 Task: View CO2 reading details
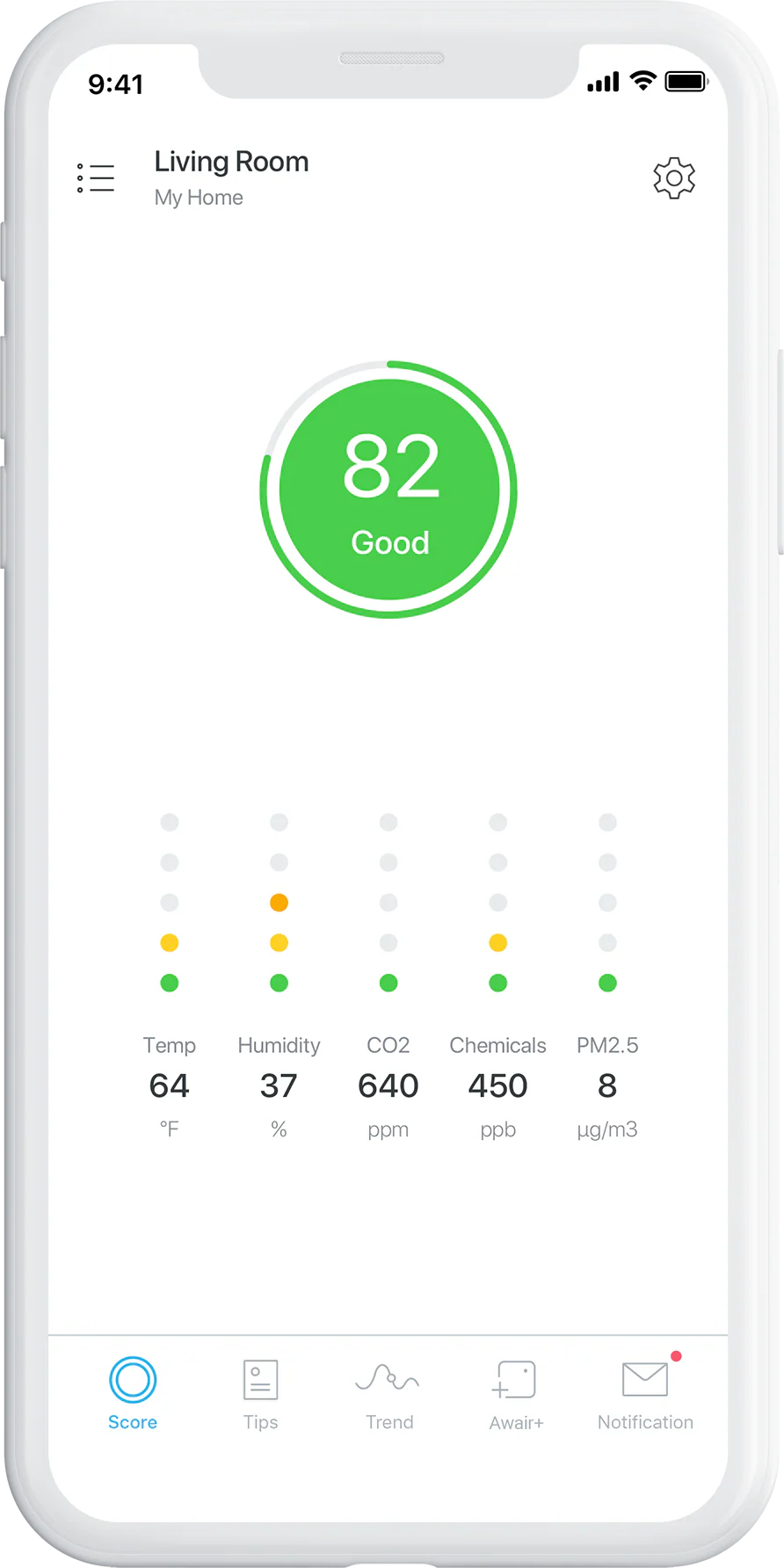[388, 1086]
